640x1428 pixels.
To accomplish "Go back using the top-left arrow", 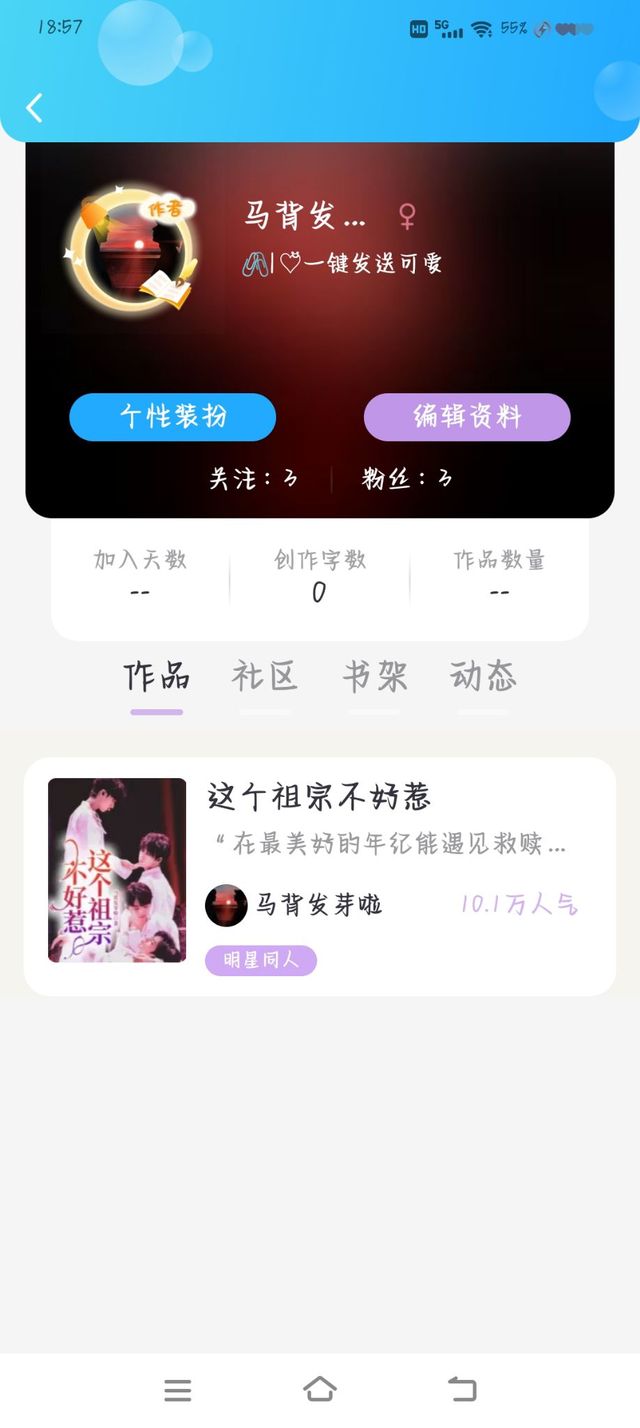I will pyautogui.click(x=35, y=107).
